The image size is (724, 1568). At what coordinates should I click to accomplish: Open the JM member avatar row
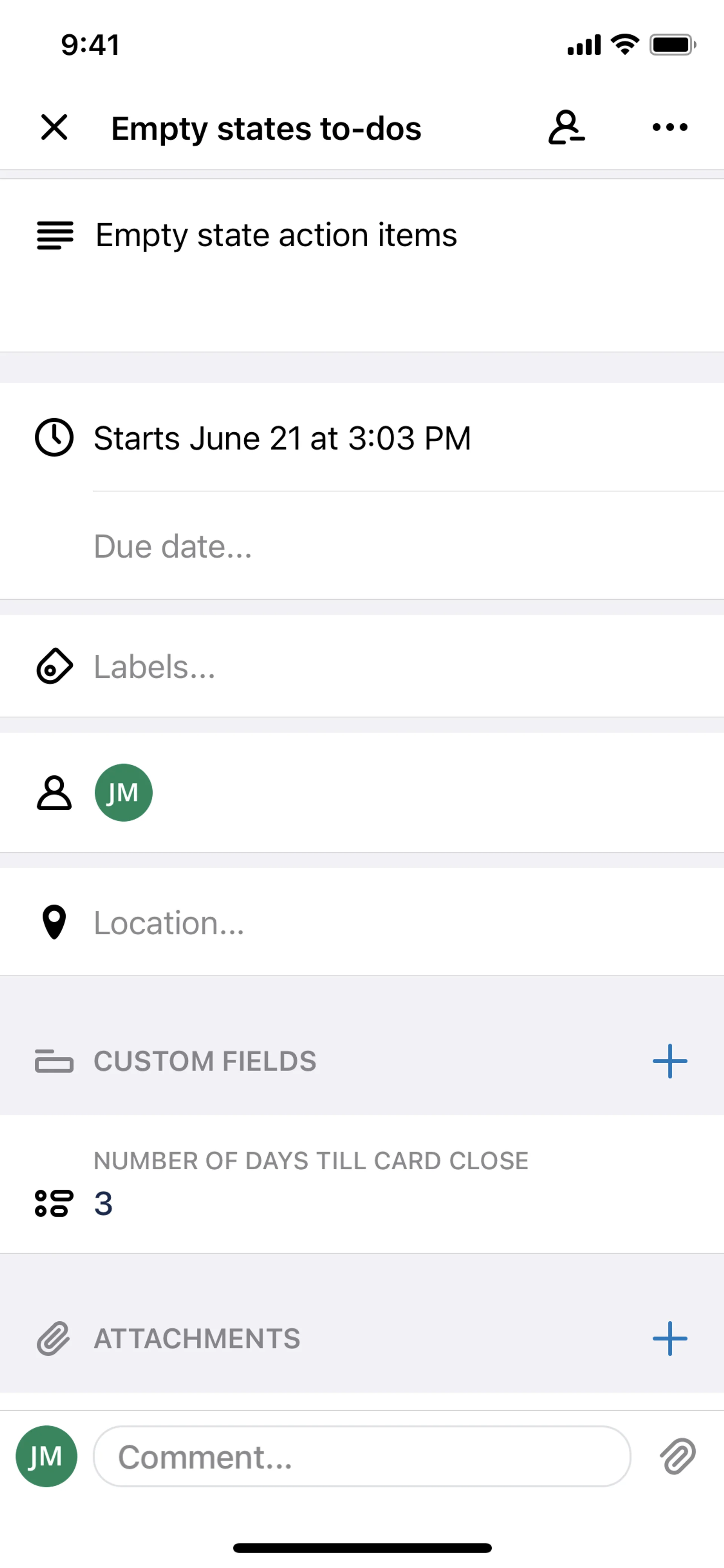(x=124, y=792)
